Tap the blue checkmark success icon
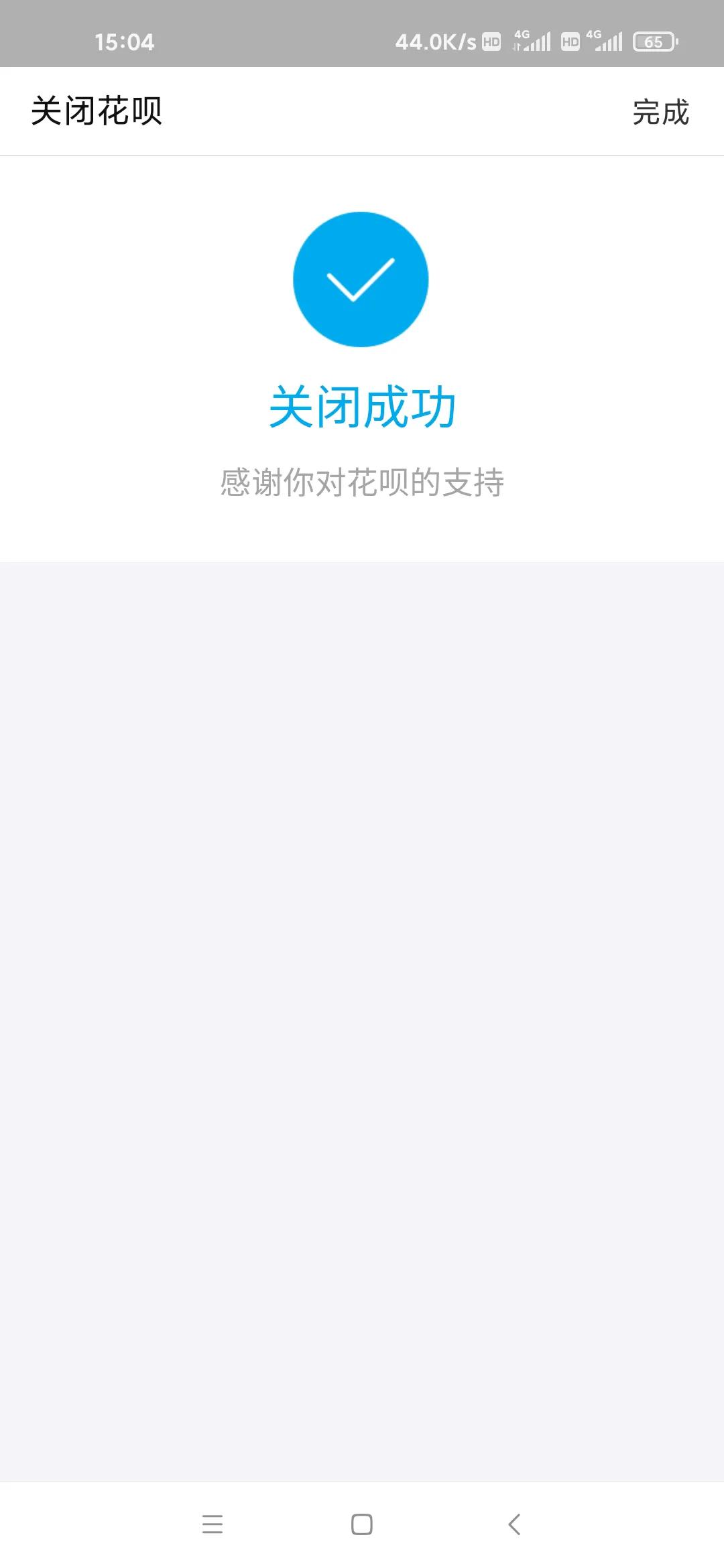This screenshot has height=1568, width=724. (361, 279)
